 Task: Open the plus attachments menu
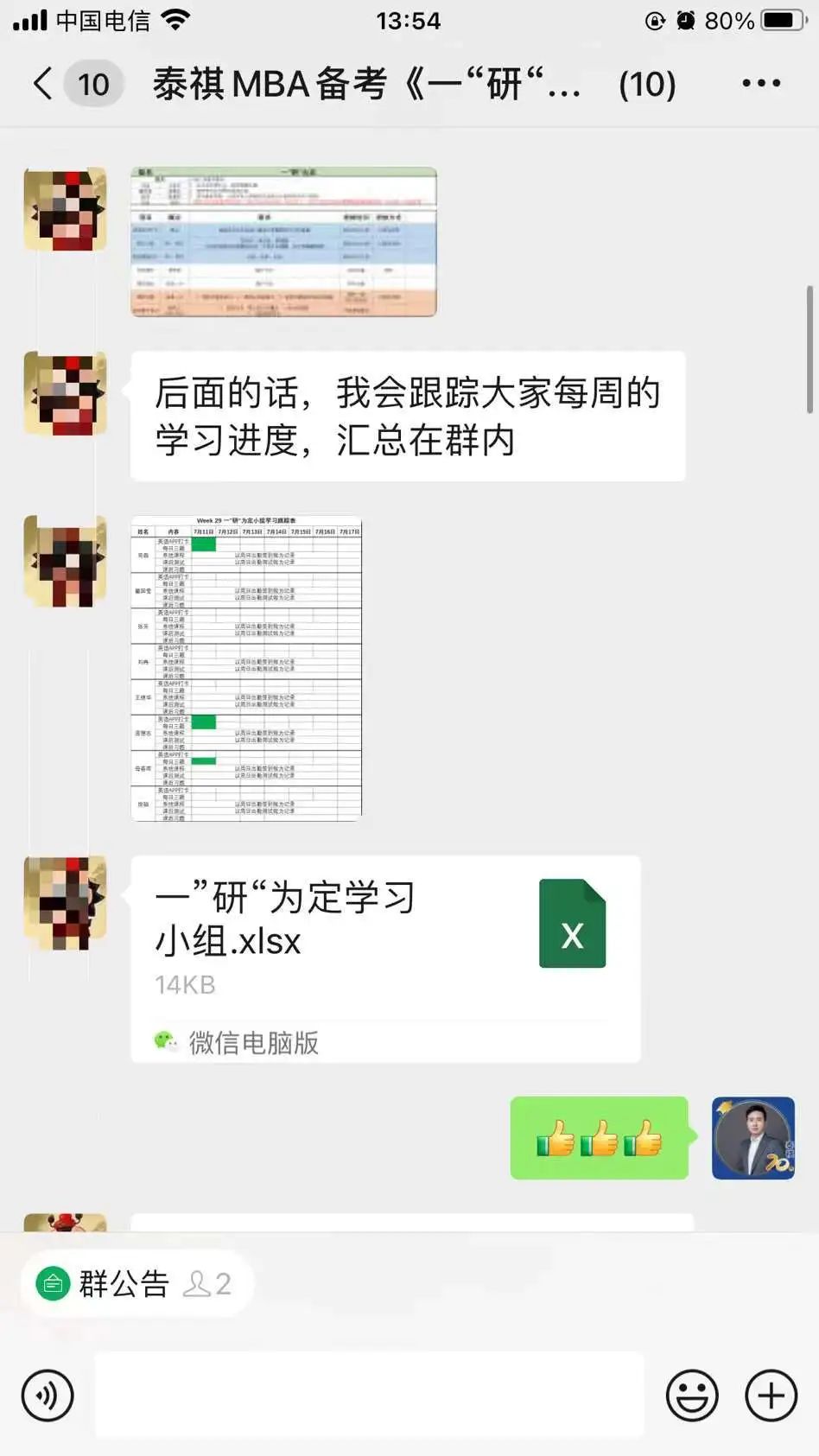[771, 1395]
